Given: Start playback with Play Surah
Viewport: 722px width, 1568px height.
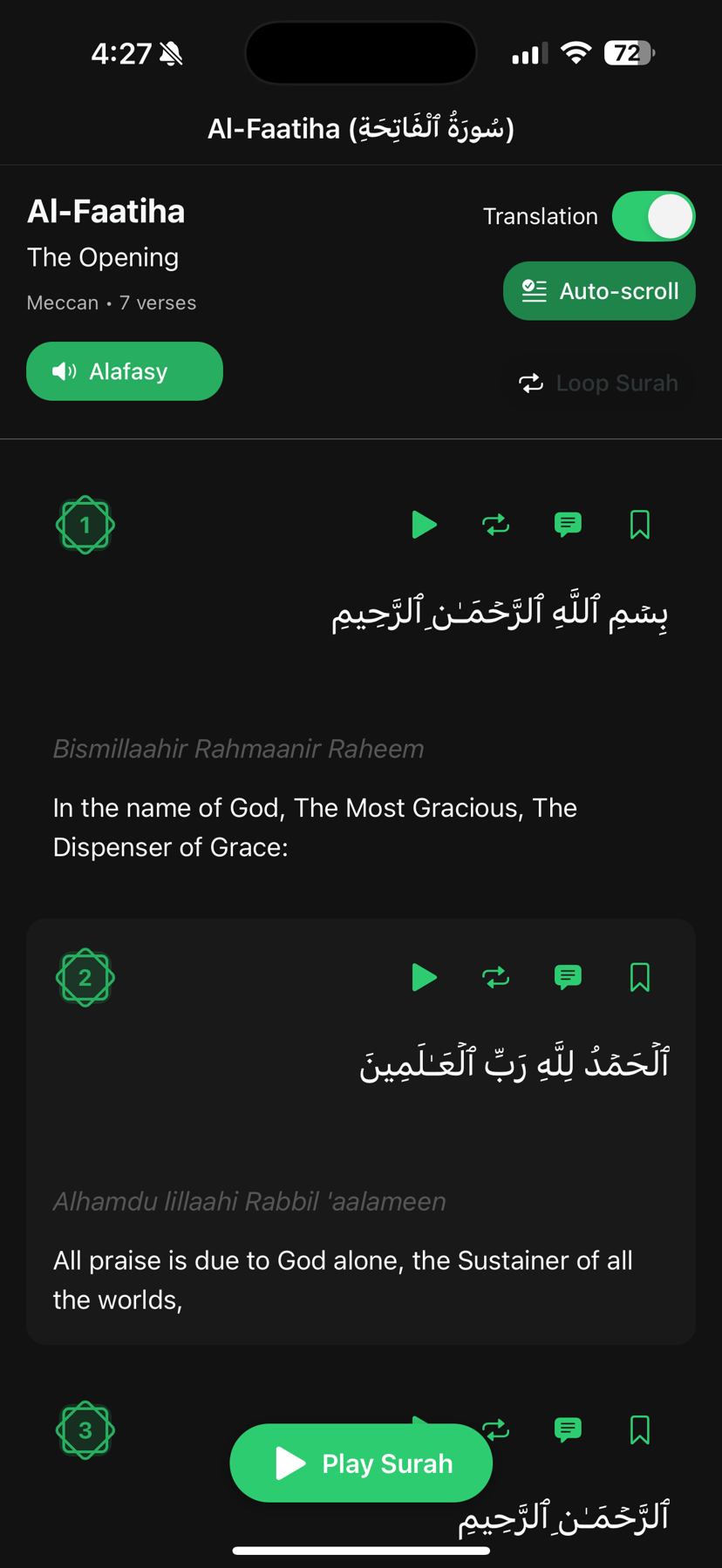Looking at the screenshot, I should (361, 1463).
